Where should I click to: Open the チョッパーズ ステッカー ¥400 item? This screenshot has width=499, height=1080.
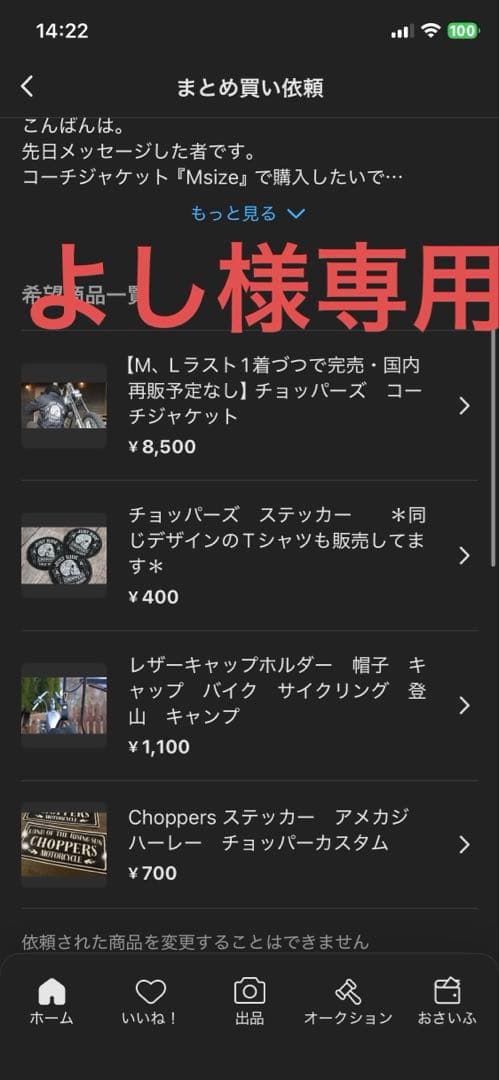(x=249, y=555)
